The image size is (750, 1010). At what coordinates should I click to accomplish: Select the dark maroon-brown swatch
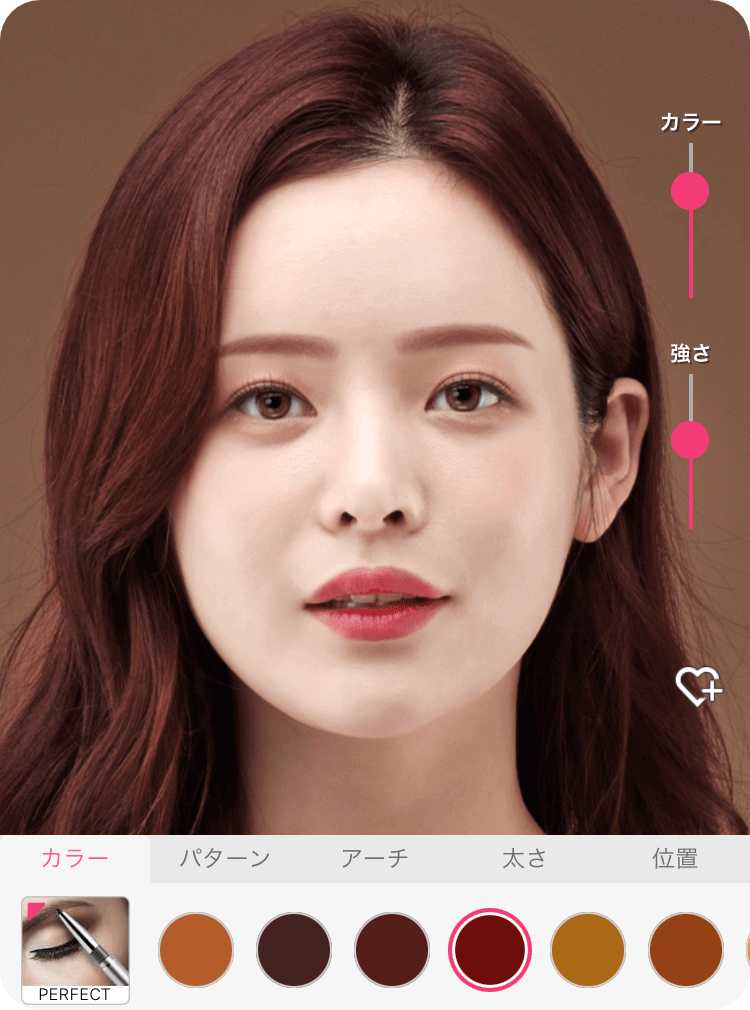point(392,950)
